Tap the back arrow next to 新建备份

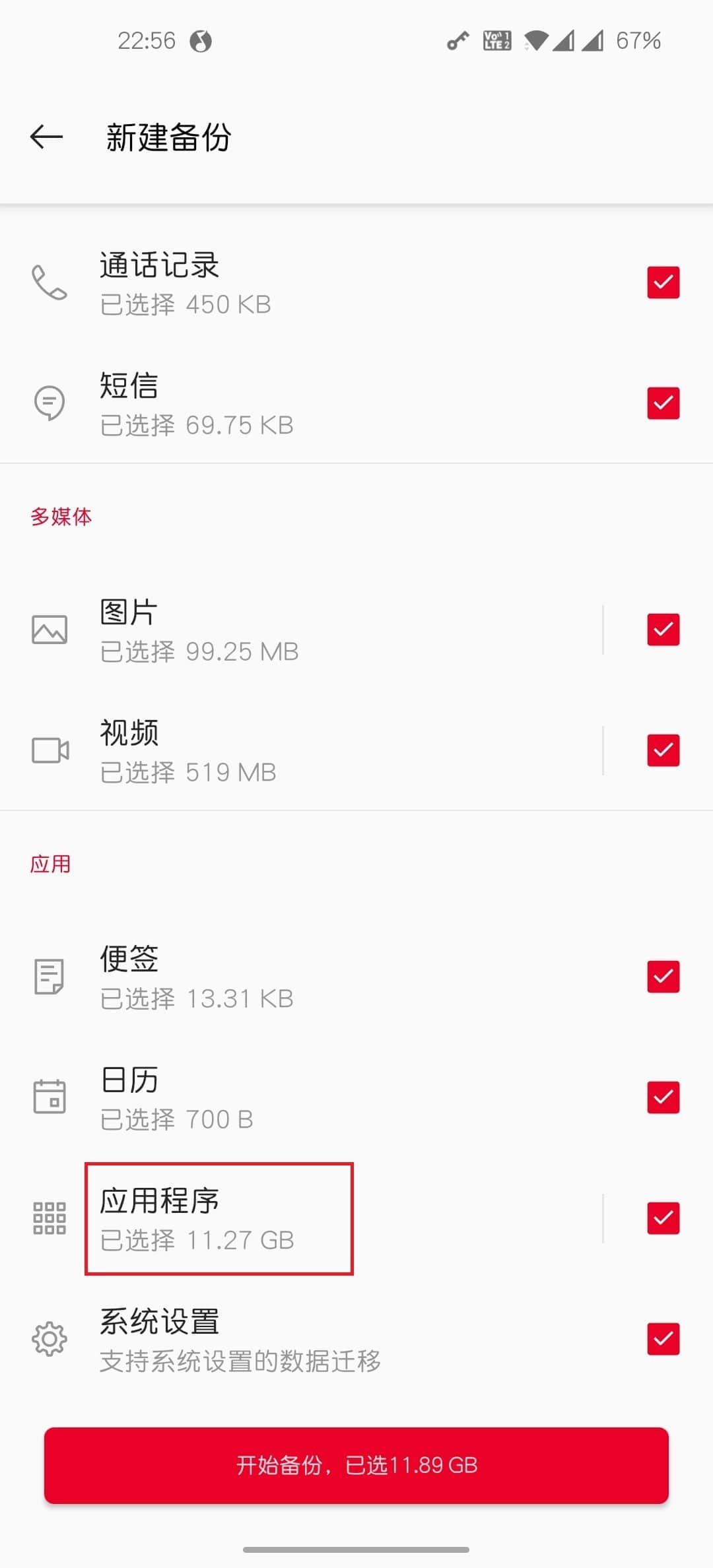click(46, 137)
